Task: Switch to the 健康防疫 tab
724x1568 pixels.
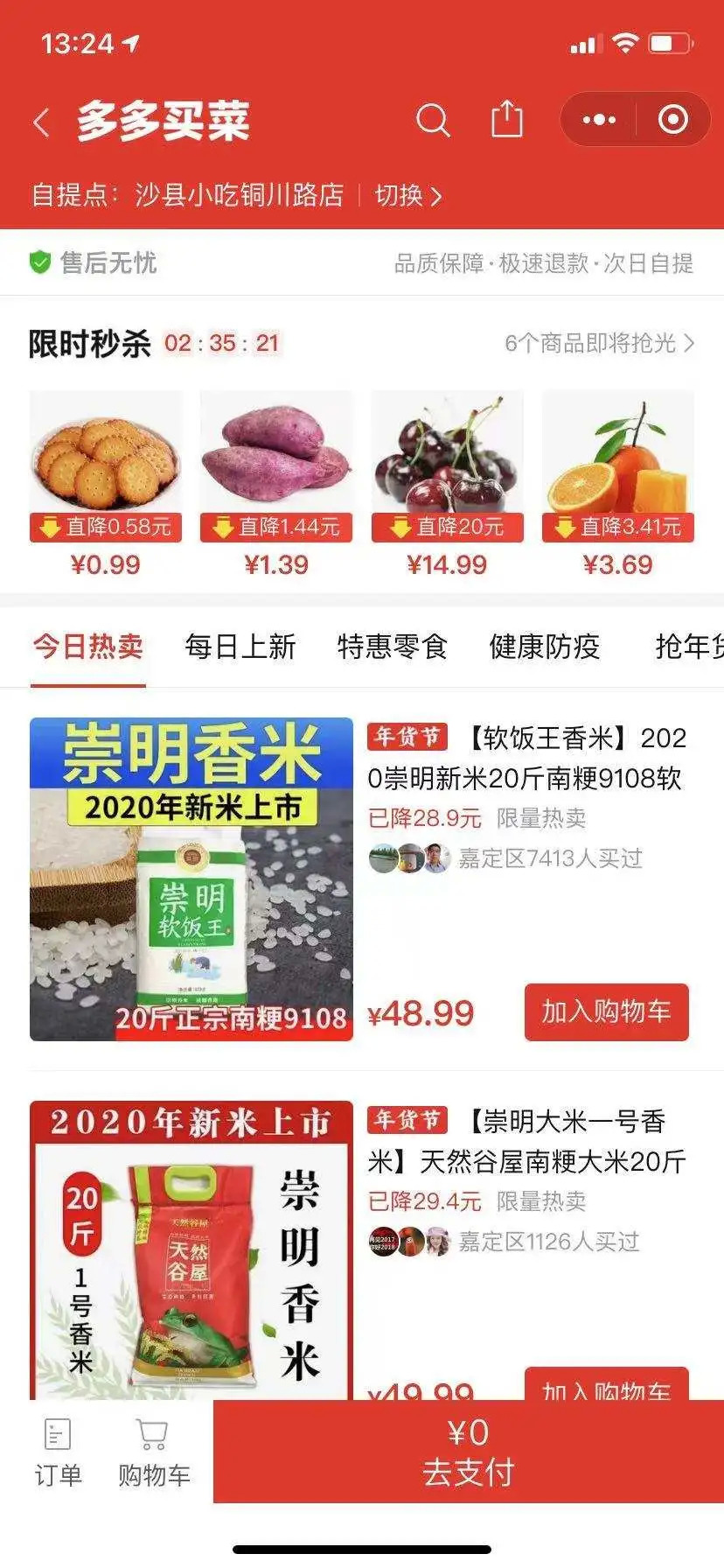Action: tap(545, 647)
